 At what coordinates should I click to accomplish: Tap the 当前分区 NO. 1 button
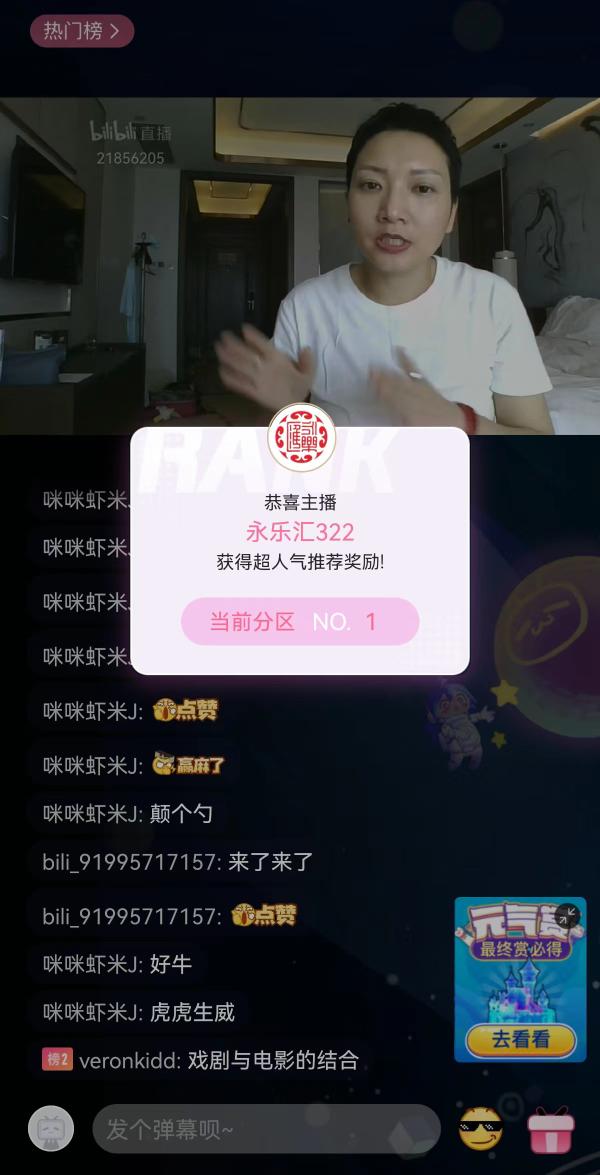tap(300, 621)
